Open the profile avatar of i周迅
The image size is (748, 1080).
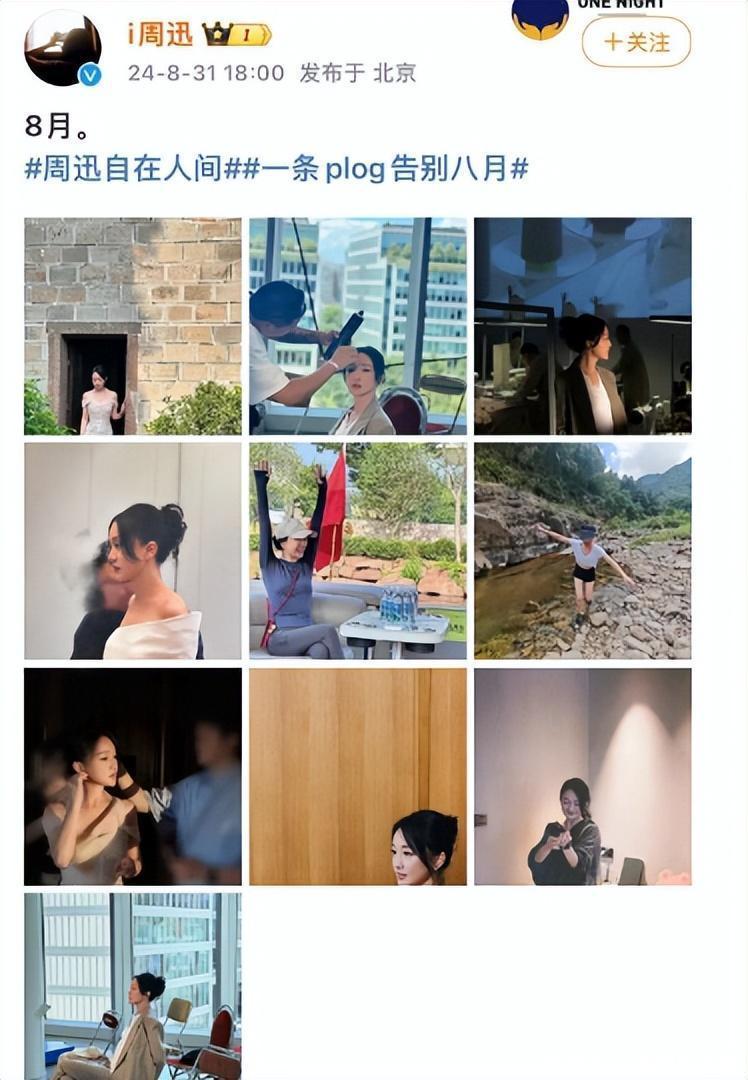coord(62,49)
